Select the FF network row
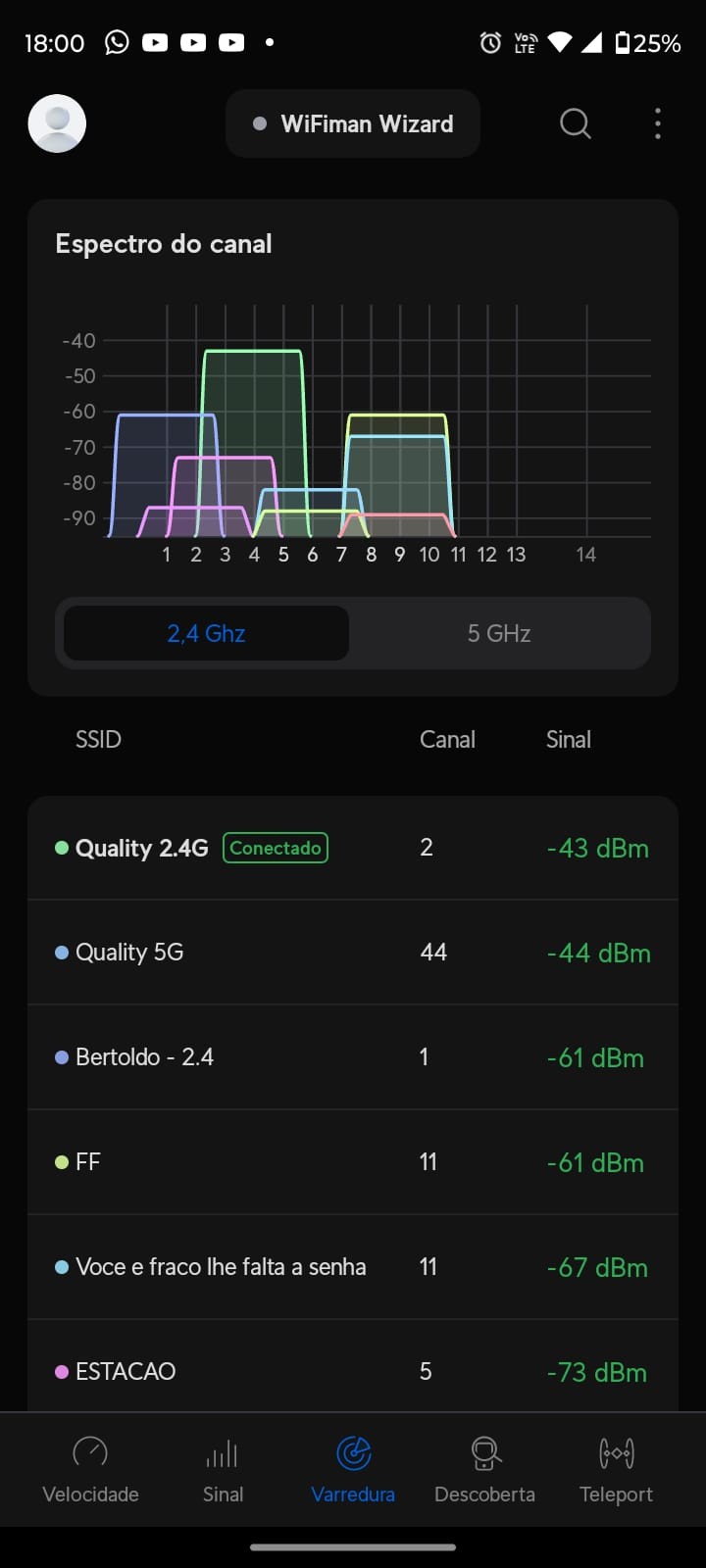 point(353,1162)
